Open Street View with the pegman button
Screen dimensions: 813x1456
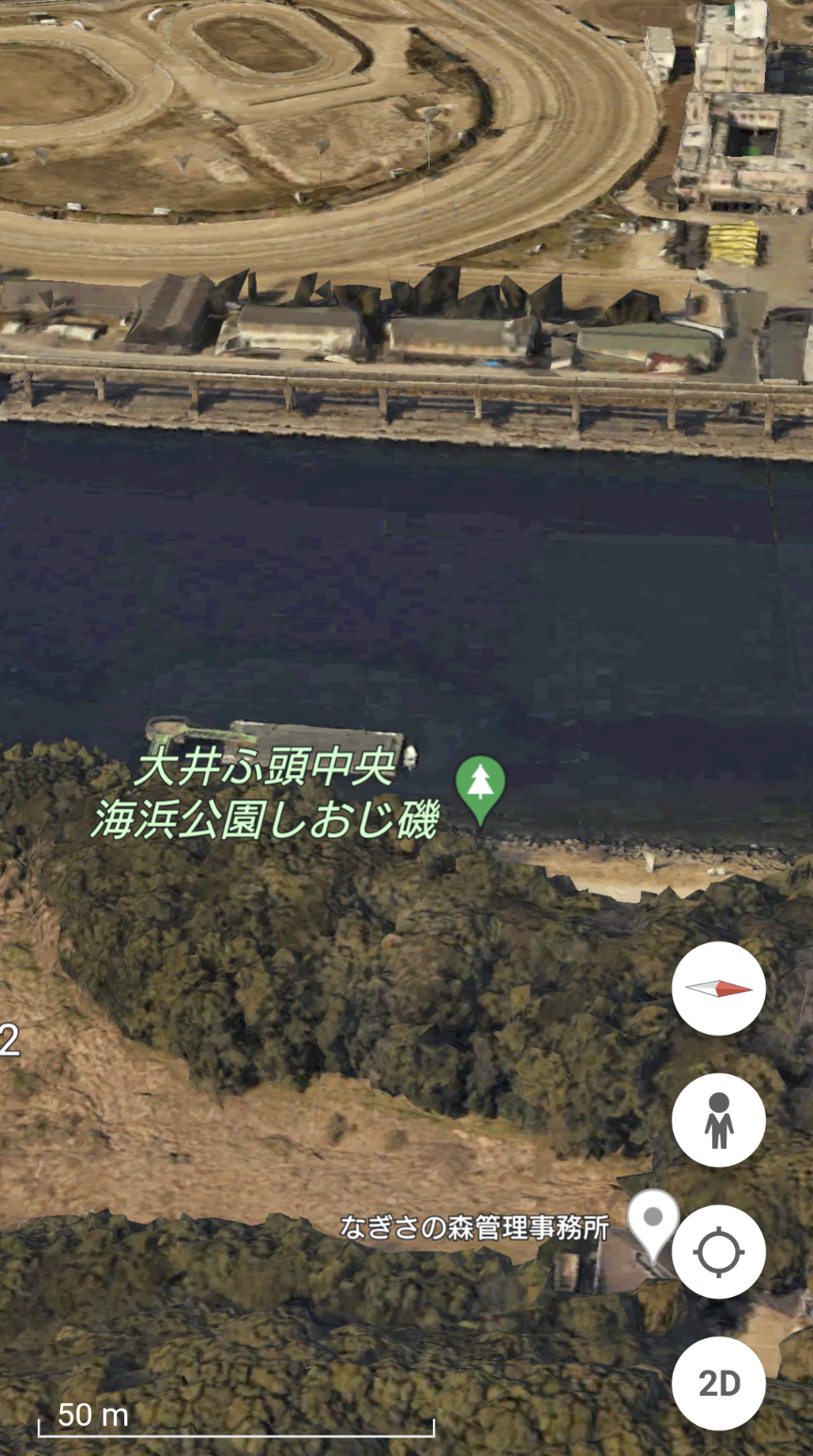pyautogui.click(x=719, y=1120)
